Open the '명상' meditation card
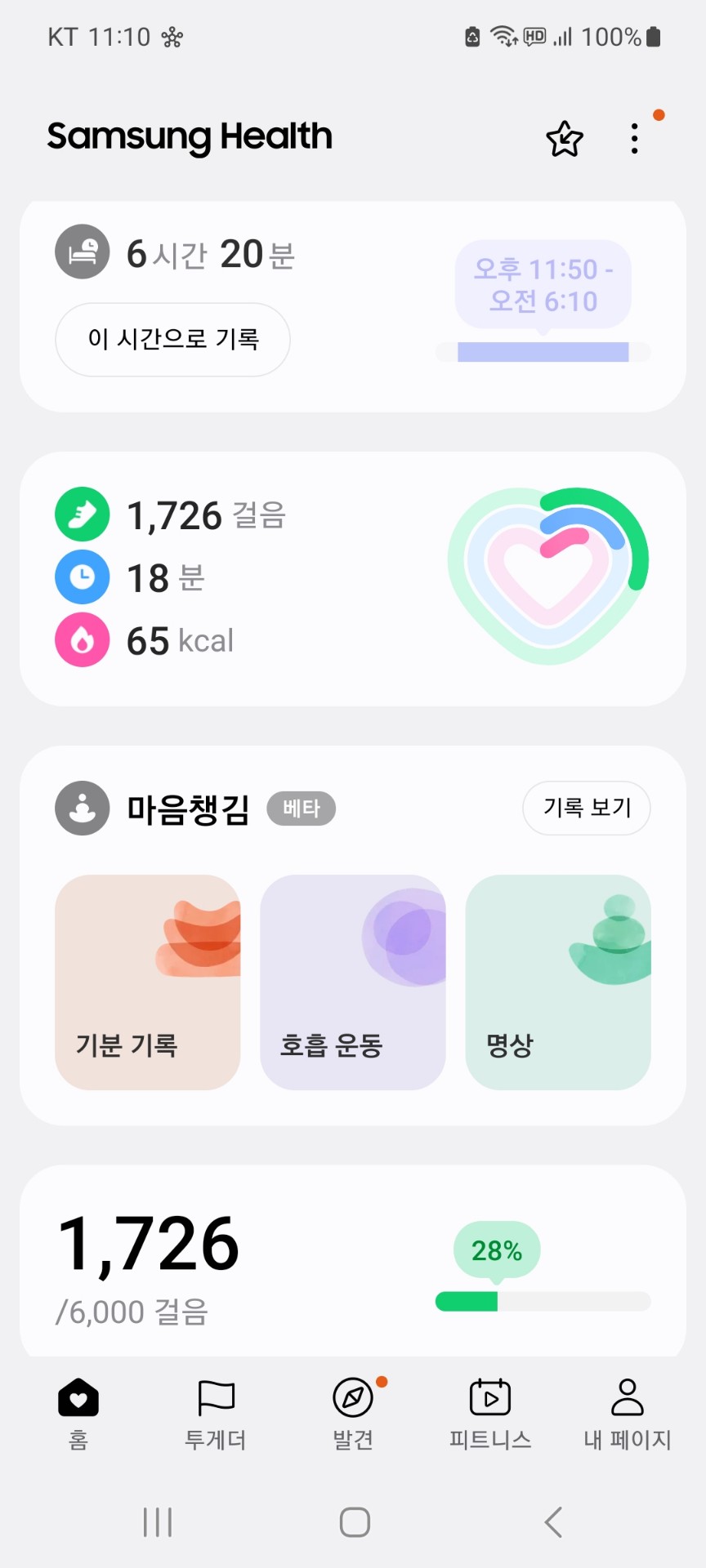The height and width of the screenshot is (1568, 706). (558, 982)
